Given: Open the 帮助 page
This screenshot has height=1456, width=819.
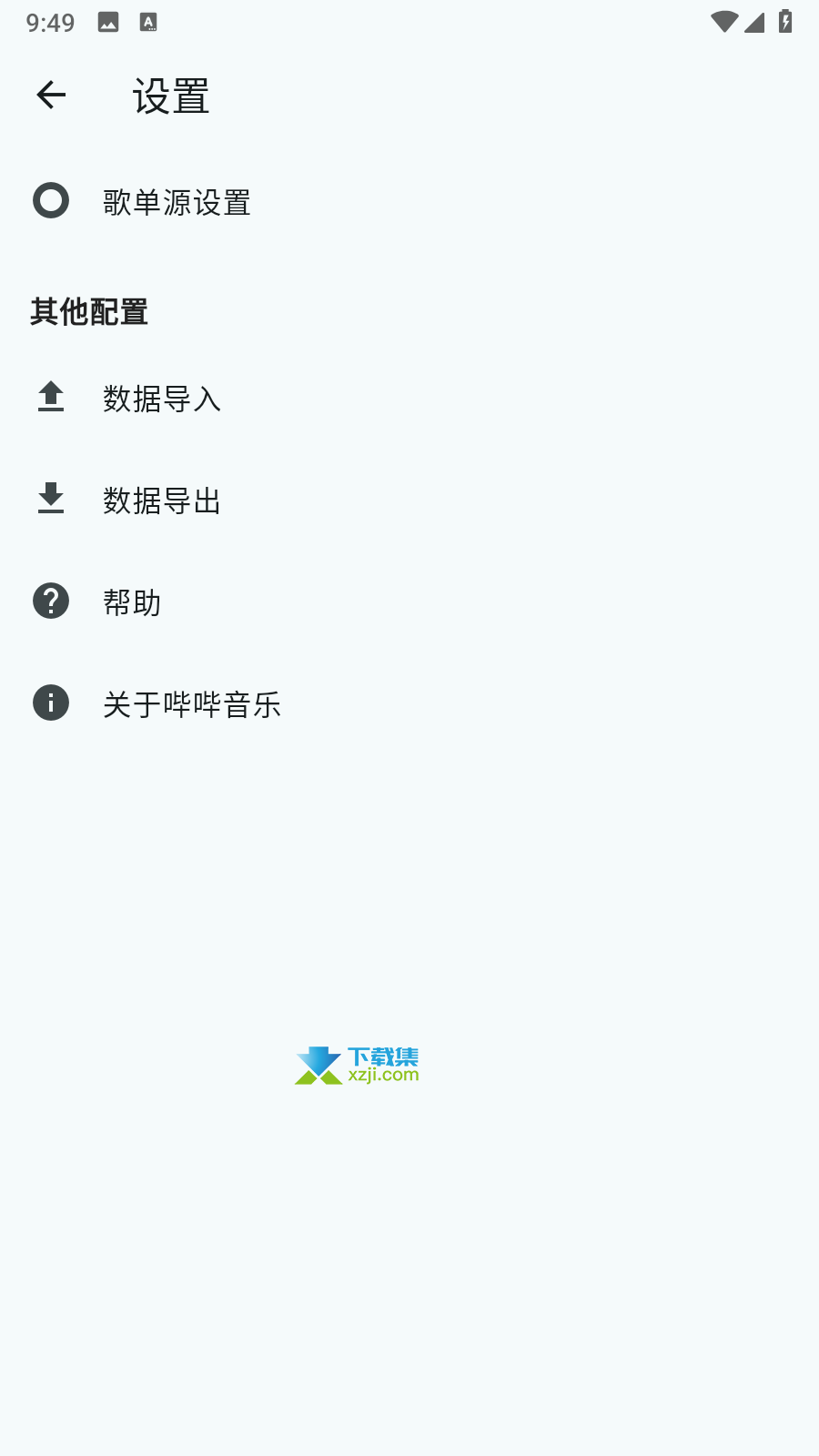Looking at the screenshot, I should coord(409,602).
